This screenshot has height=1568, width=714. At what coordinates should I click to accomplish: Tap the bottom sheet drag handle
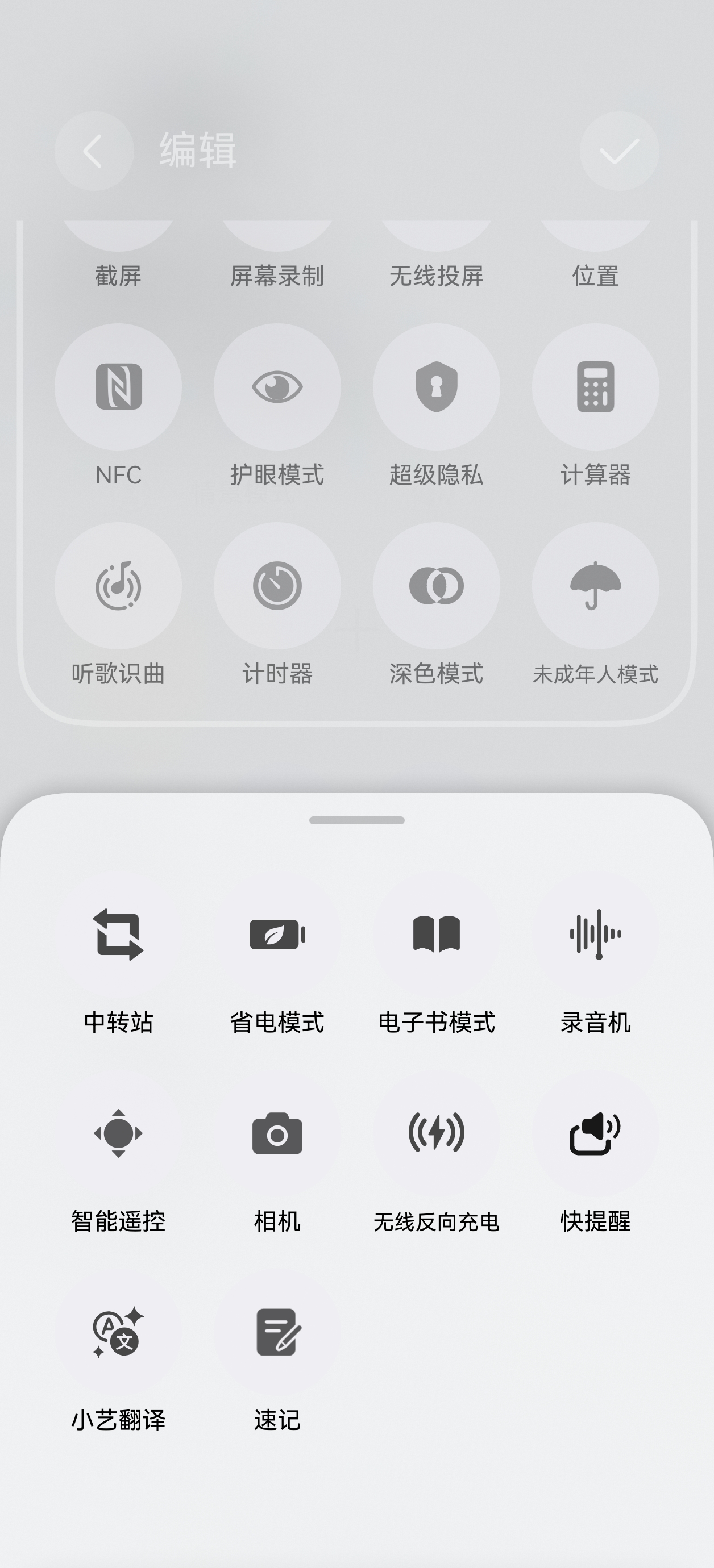point(357,820)
